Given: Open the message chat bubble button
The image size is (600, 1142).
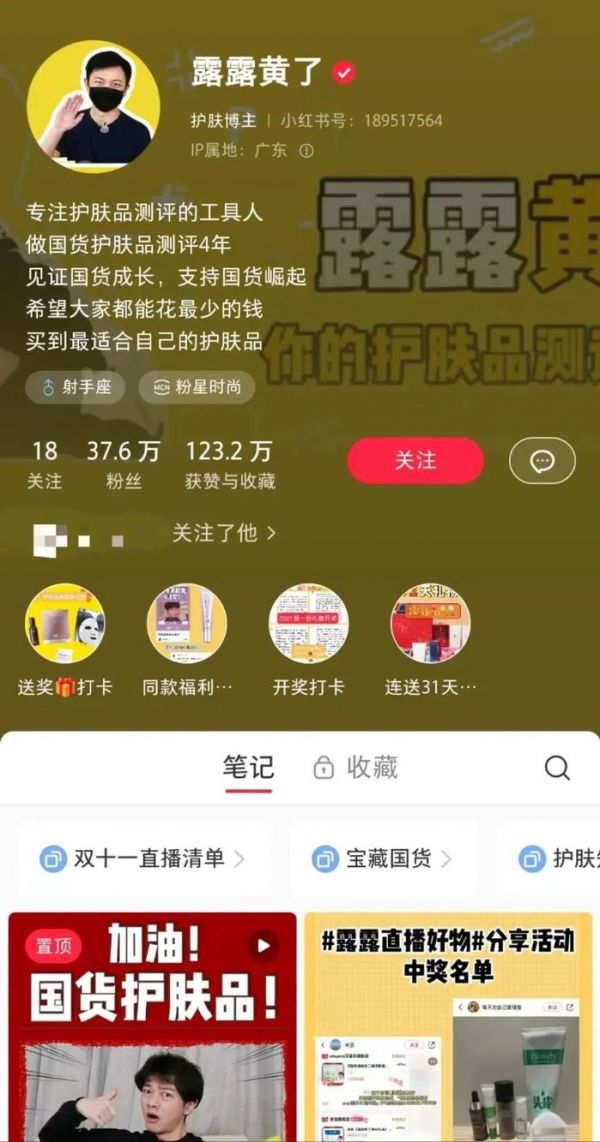Looking at the screenshot, I should click(x=542, y=461).
